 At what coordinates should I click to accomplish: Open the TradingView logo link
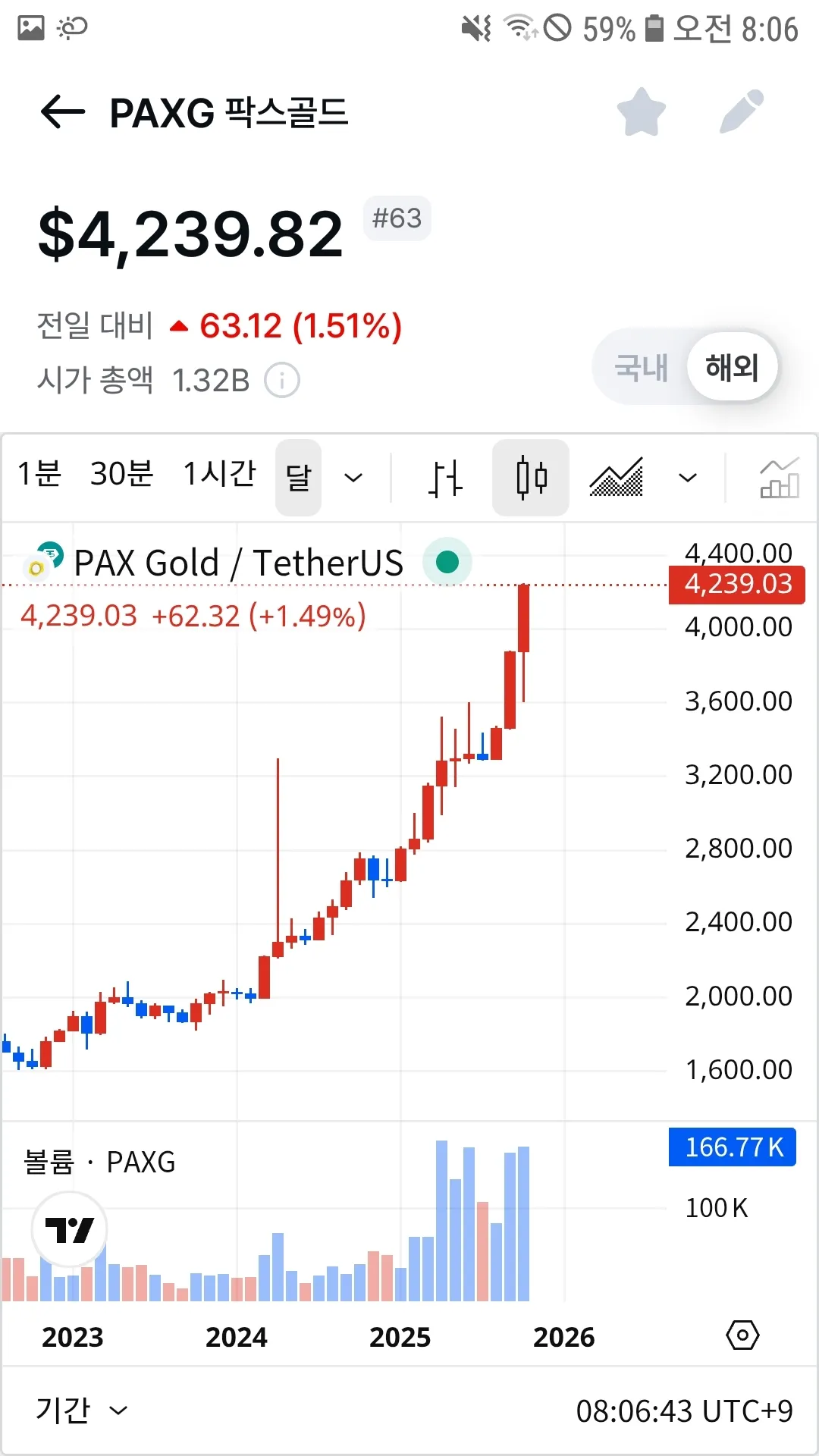coord(69,1229)
